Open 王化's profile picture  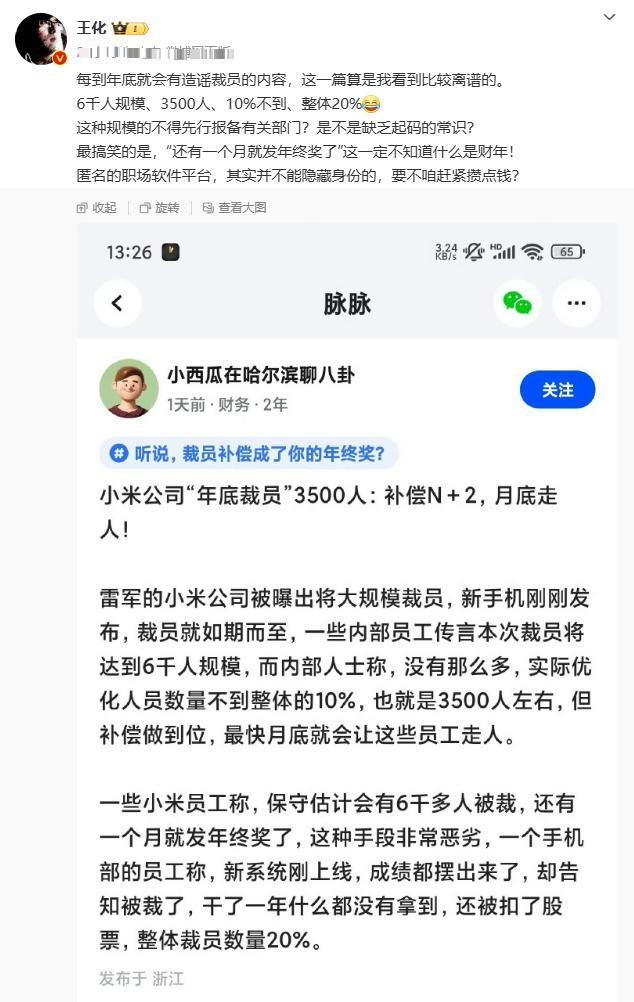[x=41, y=39]
